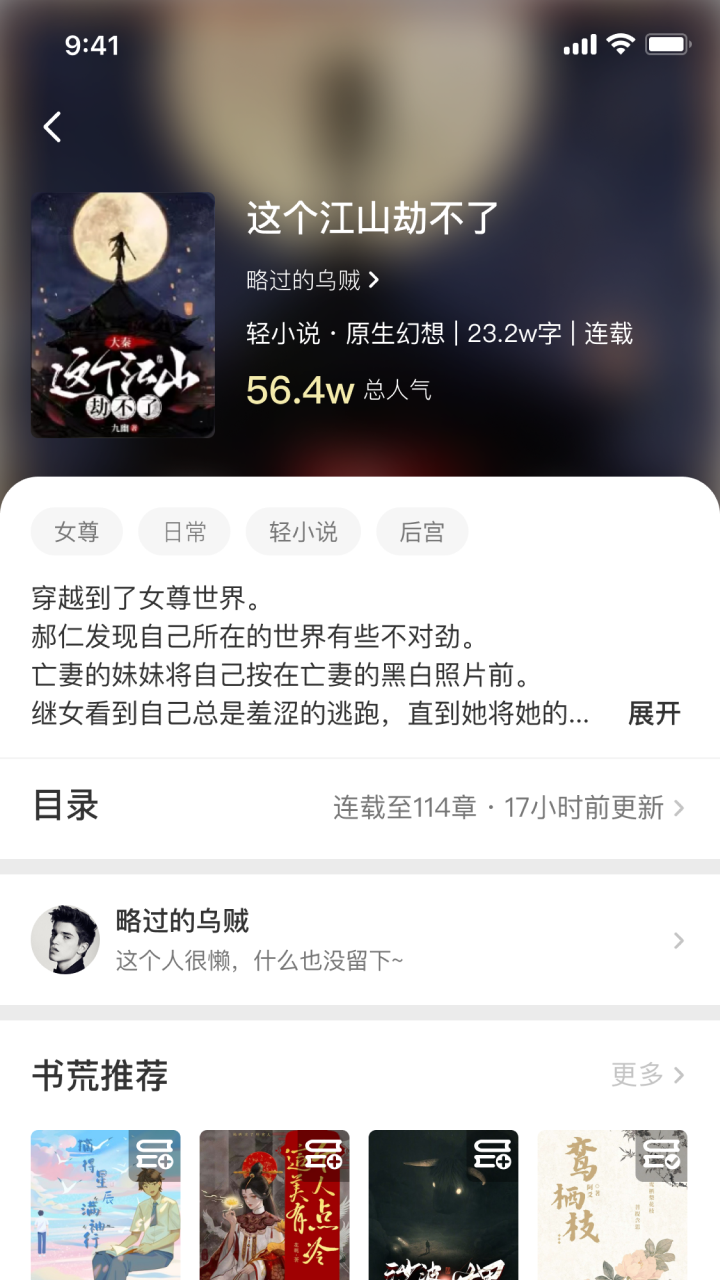Expand the full synopsis with 展开
The width and height of the screenshot is (720, 1280).
(x=654, y=713)
